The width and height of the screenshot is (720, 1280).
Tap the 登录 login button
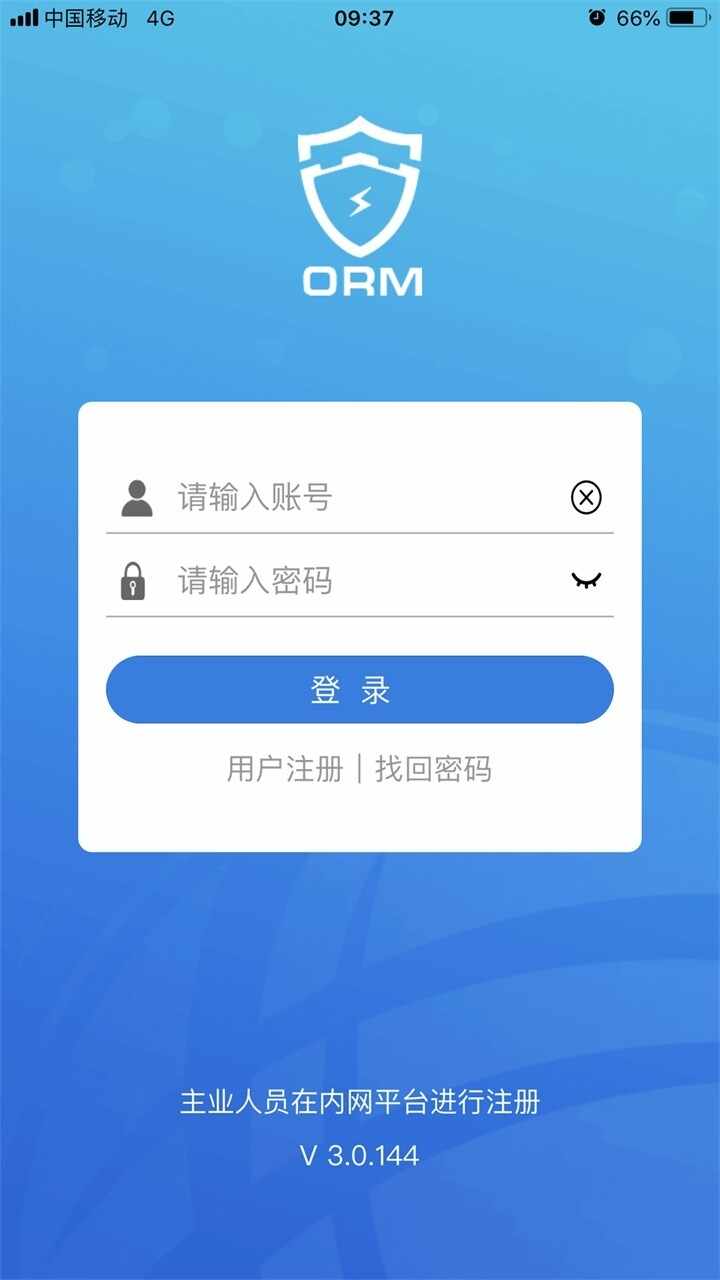pyautogui.click(x=359, y=689)
